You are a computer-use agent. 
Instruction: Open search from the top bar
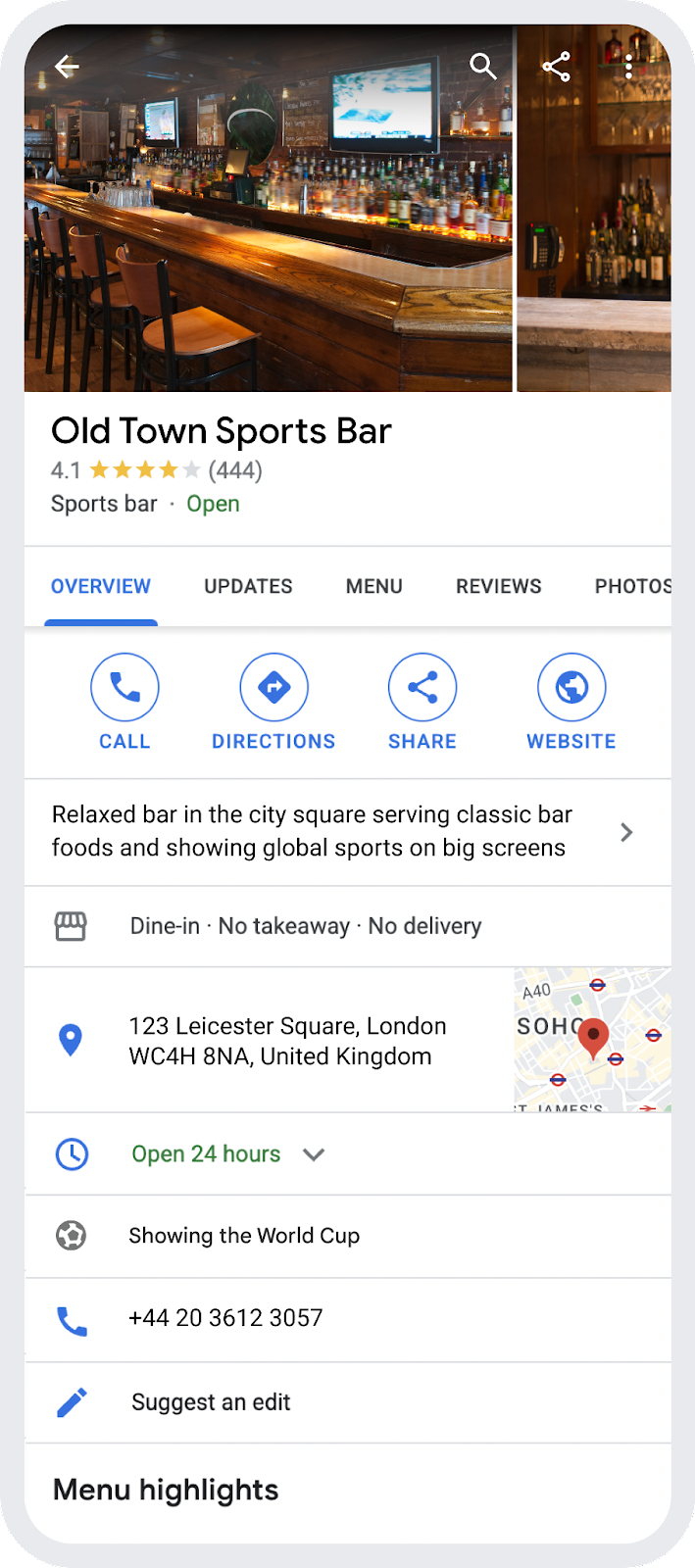482,67
